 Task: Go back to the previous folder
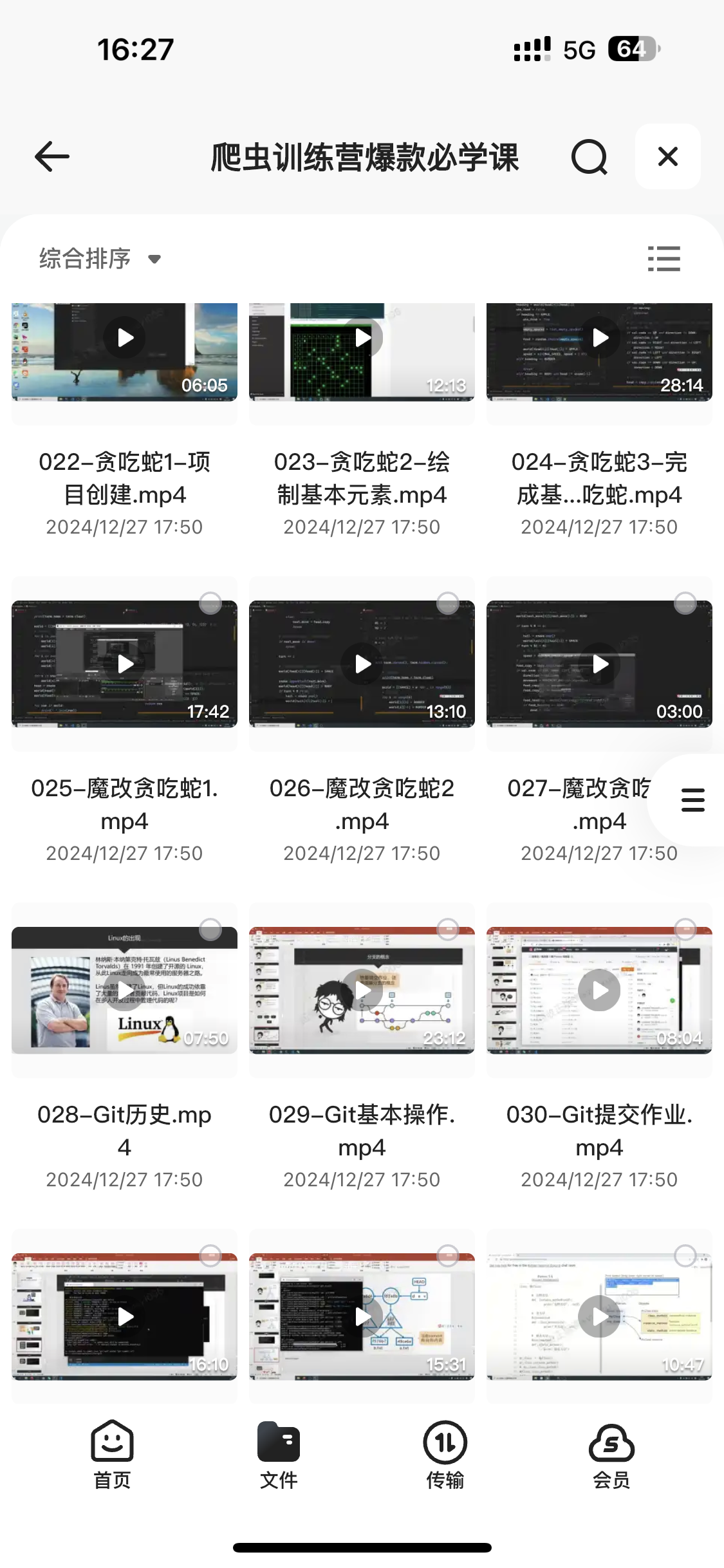pyautogui.click(x=52, y=156)
